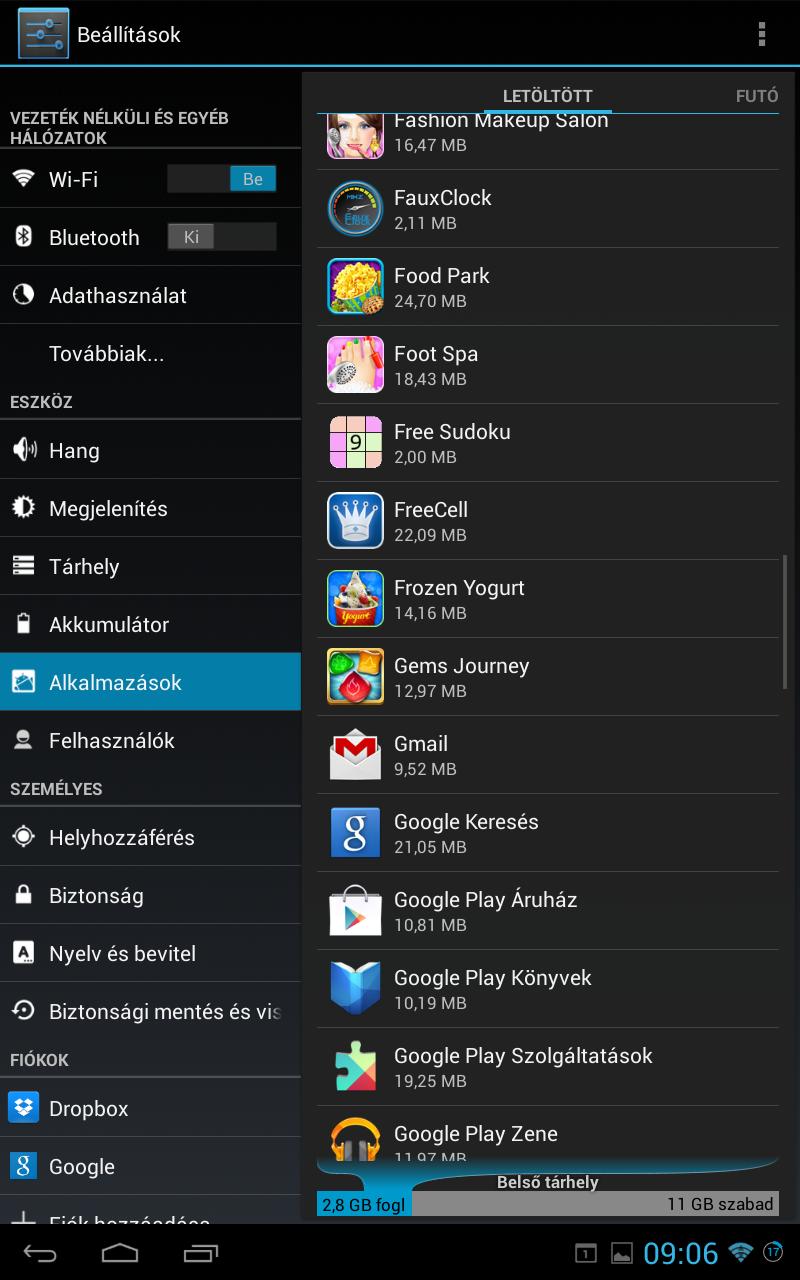Go to Megjelenítés settings

(150, 508)
